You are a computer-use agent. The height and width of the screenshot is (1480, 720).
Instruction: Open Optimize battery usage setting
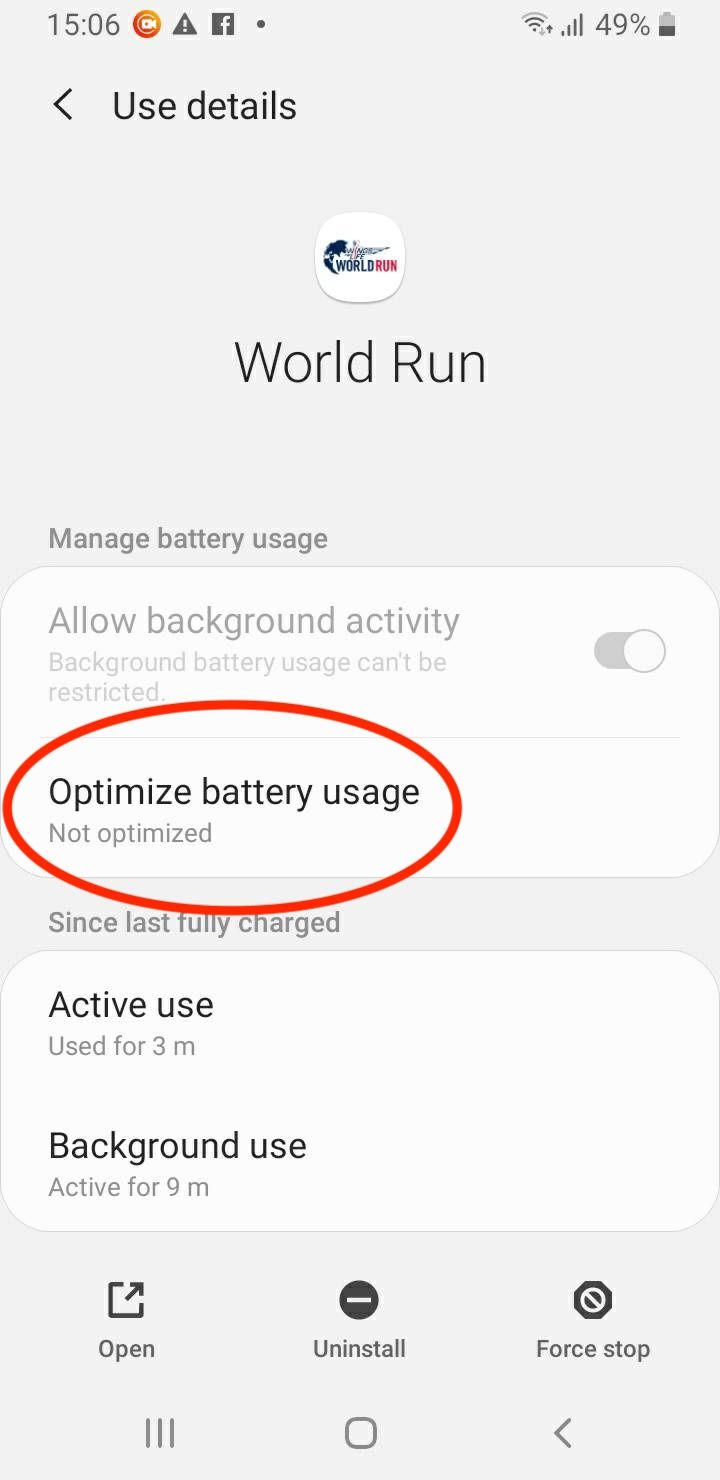(234, 808)
